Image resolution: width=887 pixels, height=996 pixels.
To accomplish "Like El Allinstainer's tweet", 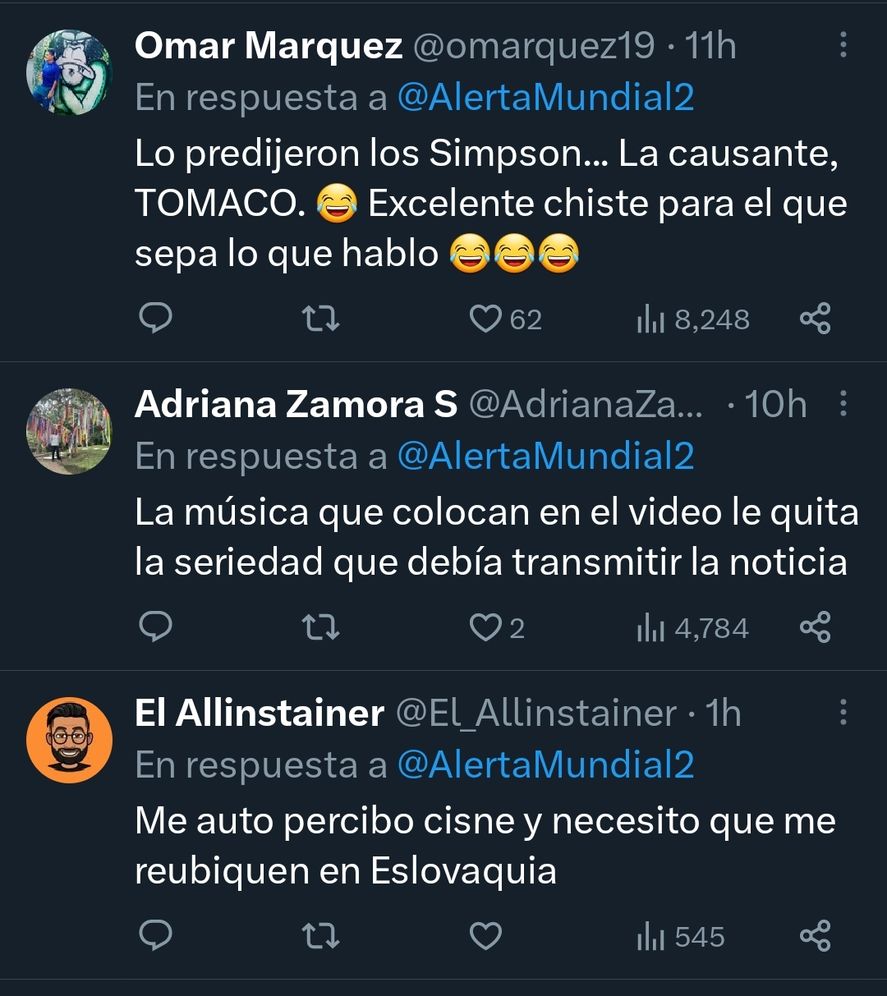I will [485, 936].
